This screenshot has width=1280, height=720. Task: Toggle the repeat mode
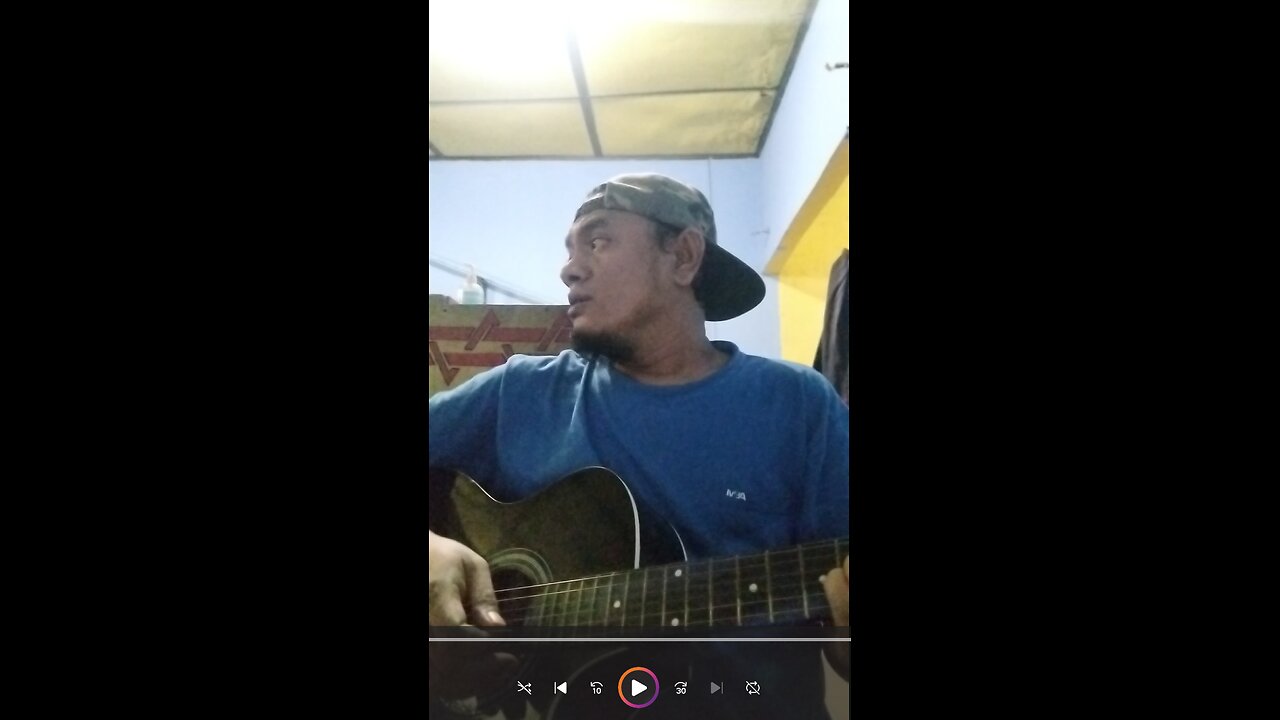[x=753, y=688]
